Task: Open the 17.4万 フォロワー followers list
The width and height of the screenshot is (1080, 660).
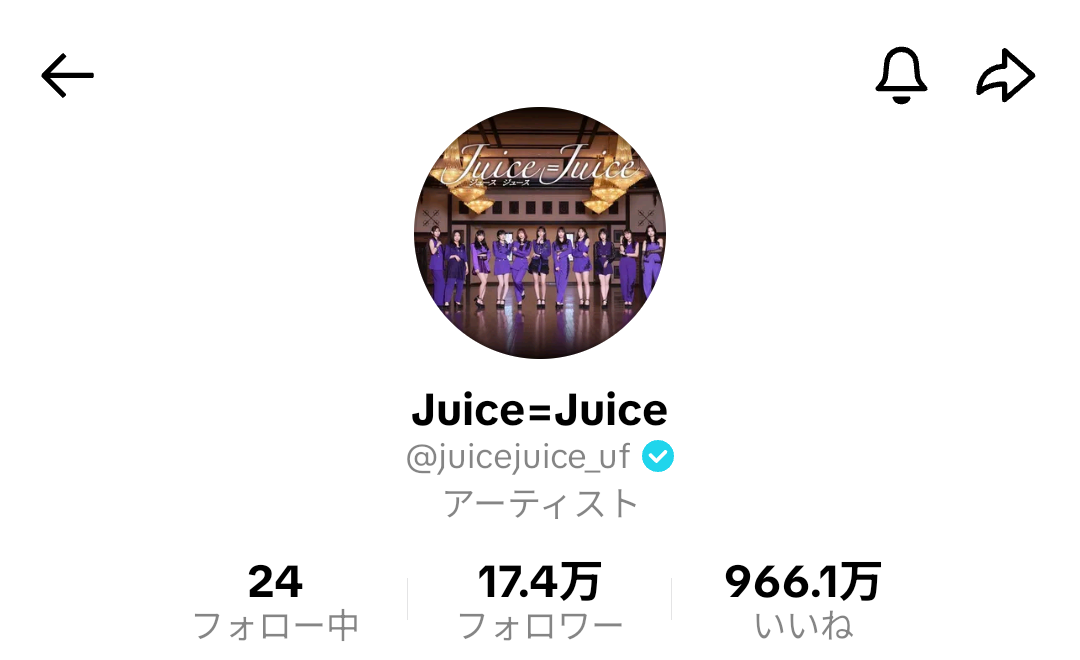Action: click(540, 602)
